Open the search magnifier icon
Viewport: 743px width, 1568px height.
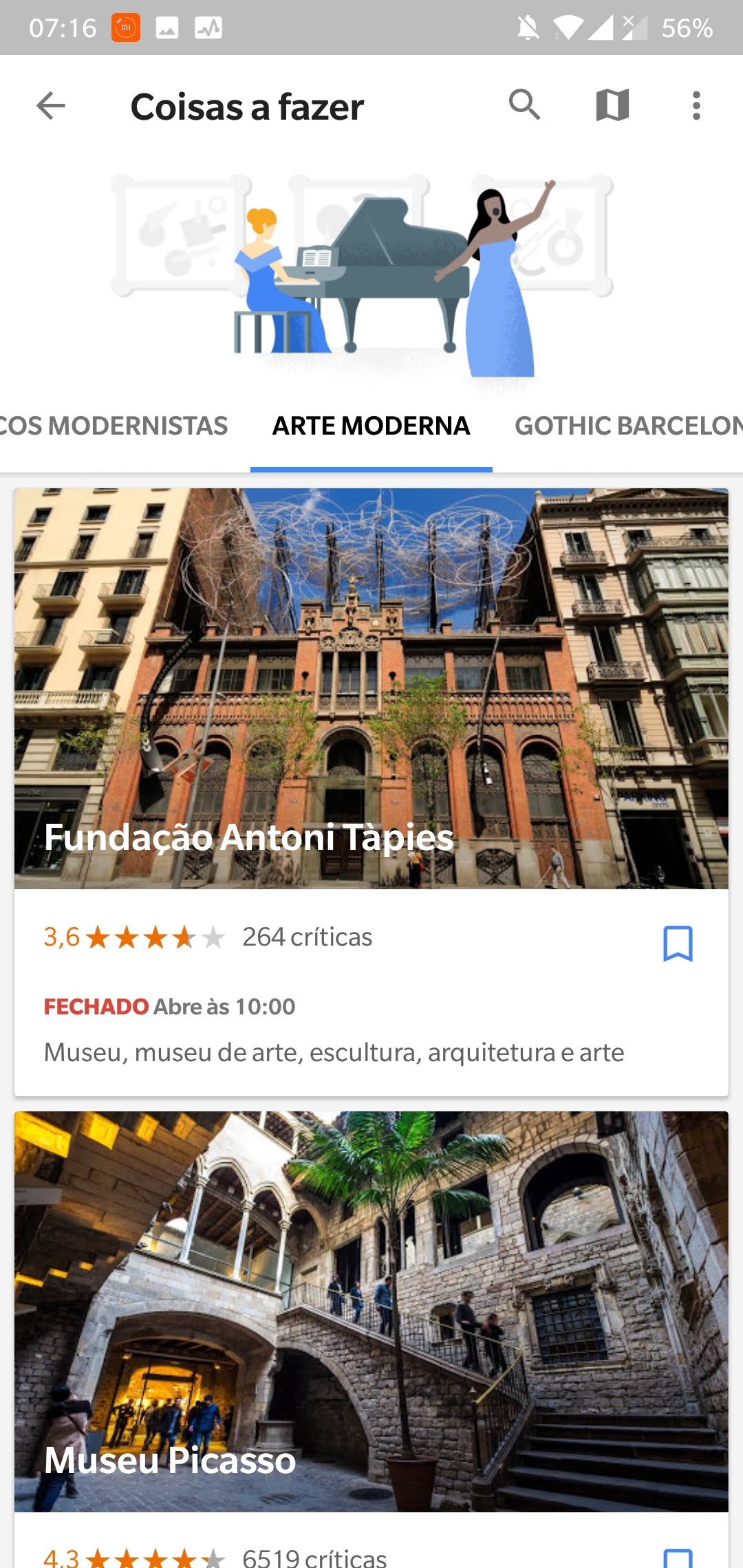click(524, 105)
